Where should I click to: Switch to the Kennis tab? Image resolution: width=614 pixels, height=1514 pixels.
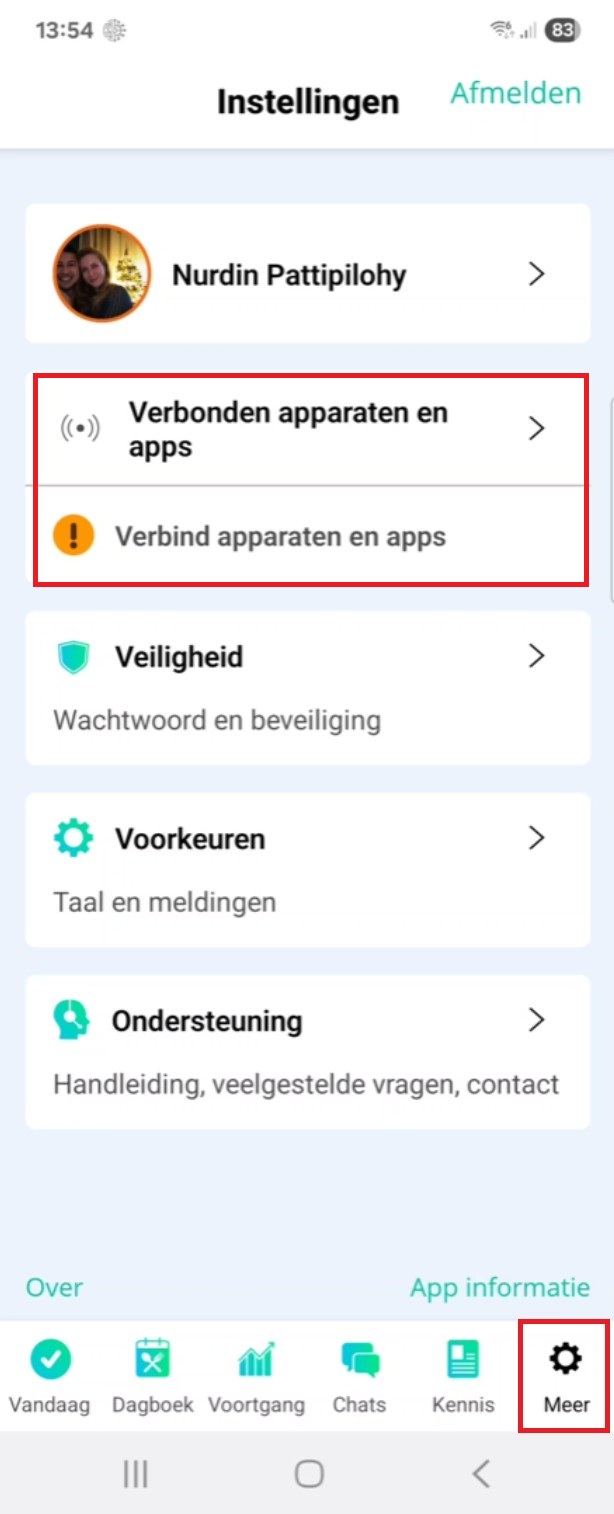click(x=463, y=1375)
